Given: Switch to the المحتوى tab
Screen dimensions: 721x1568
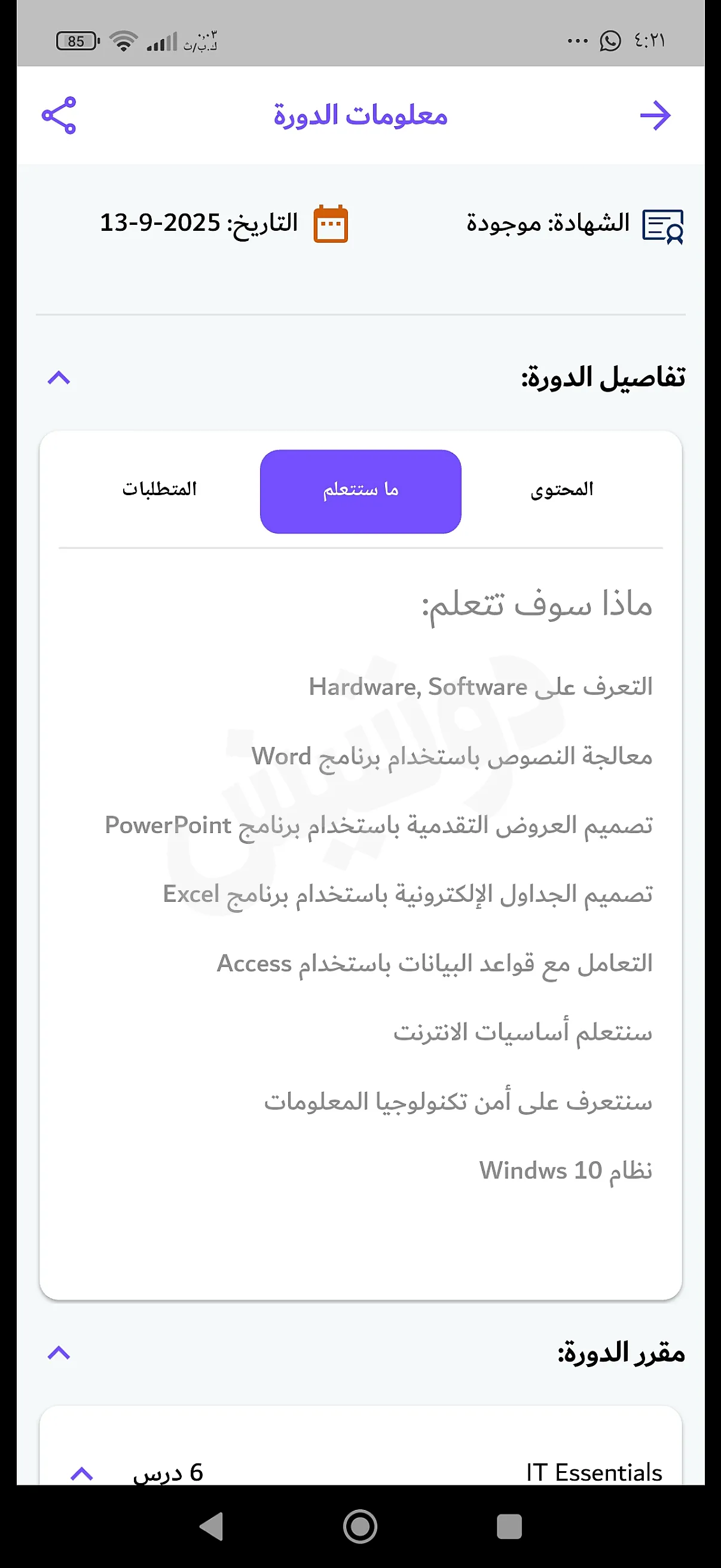Looking at the screenshot, I should click(563, 489).
